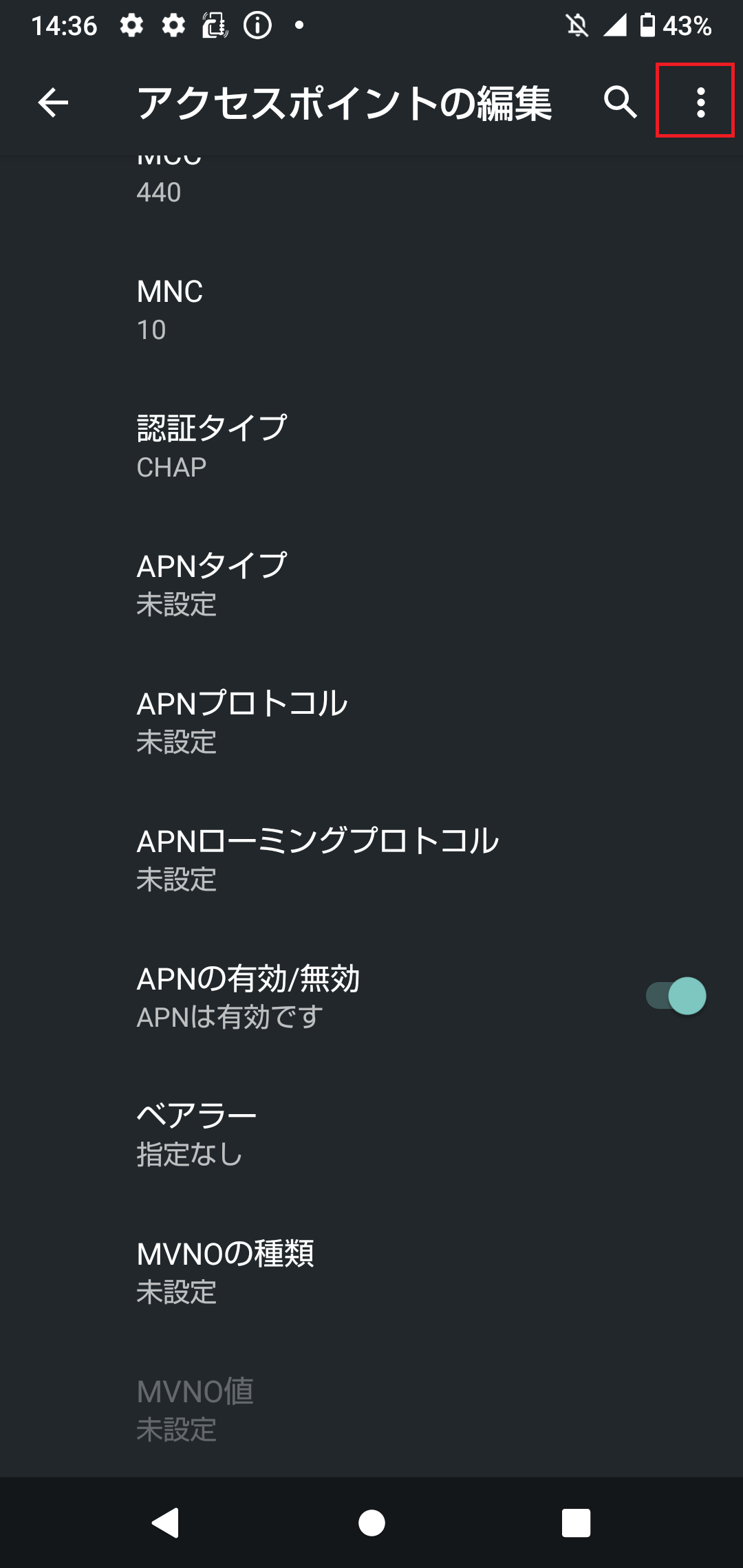This screenshot has height=1568, width=743.
Task: Go back using the app bar arrow
Action: (x=53, y=103)
